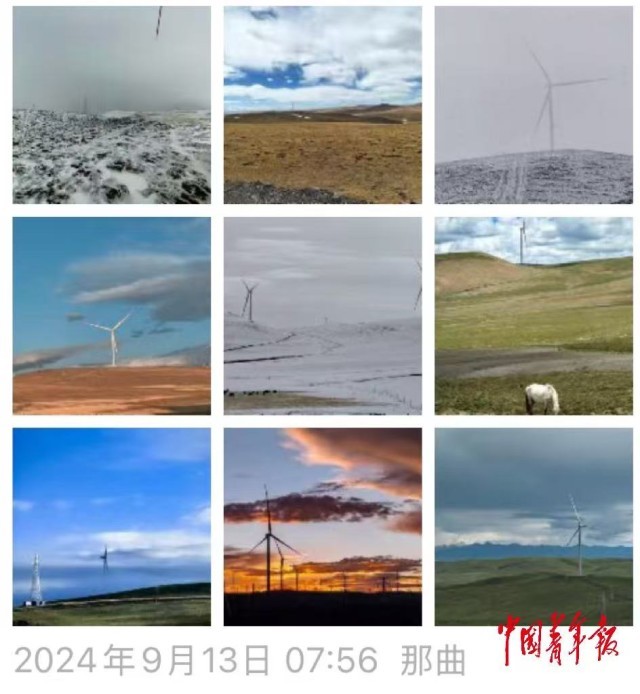640x694 pixels.
Task: Open the snow-covered slope with turbines photo
Action: point(322,316)
